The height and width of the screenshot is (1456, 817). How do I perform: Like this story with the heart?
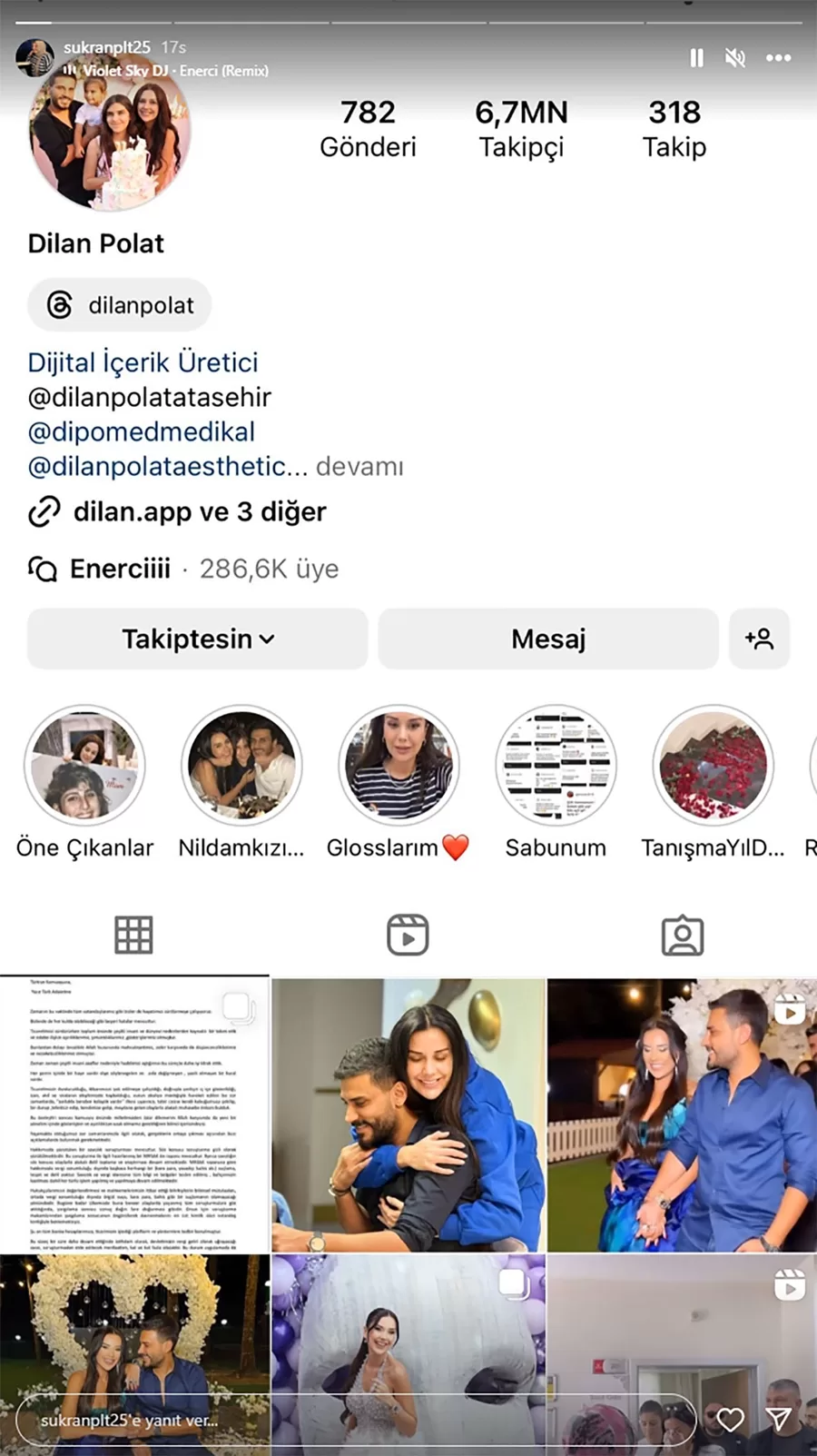[730, 1420]
